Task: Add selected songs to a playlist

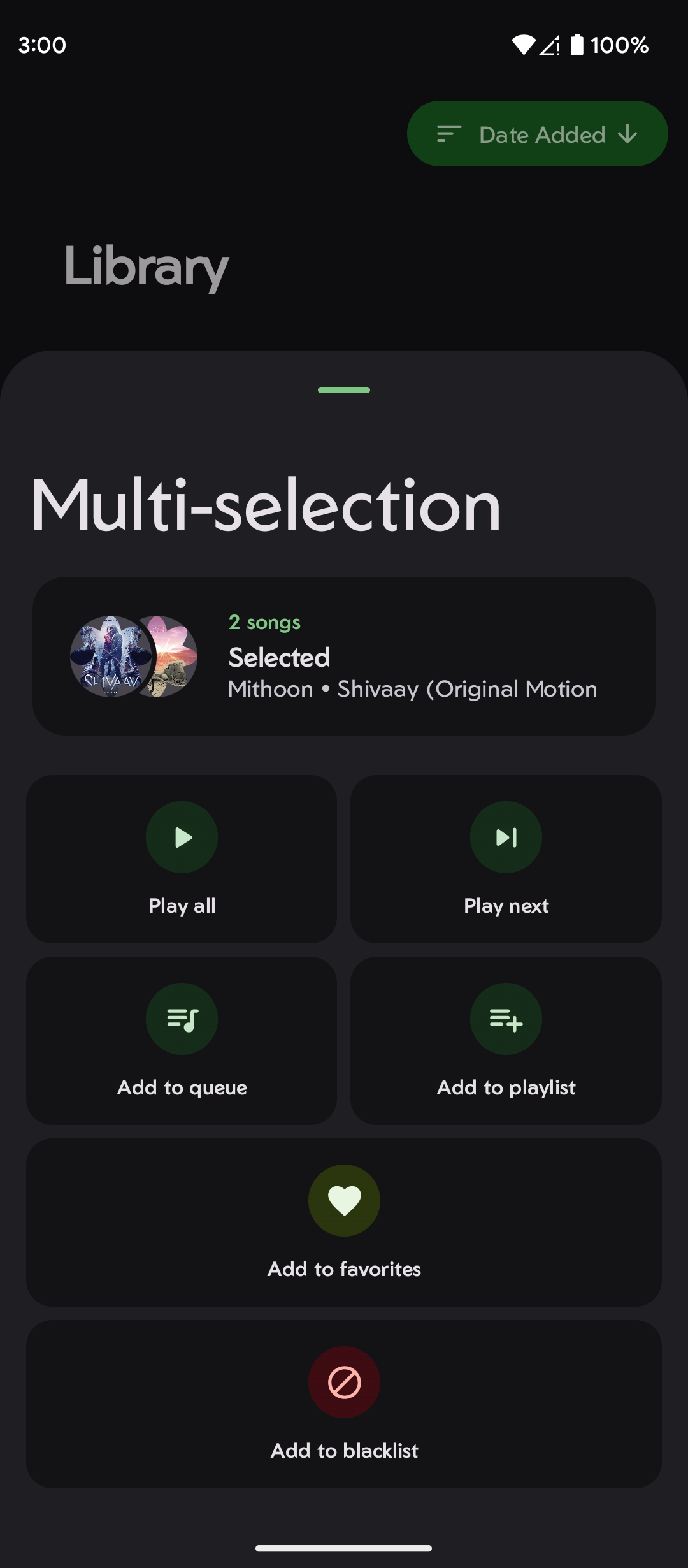Action: 506,1040
